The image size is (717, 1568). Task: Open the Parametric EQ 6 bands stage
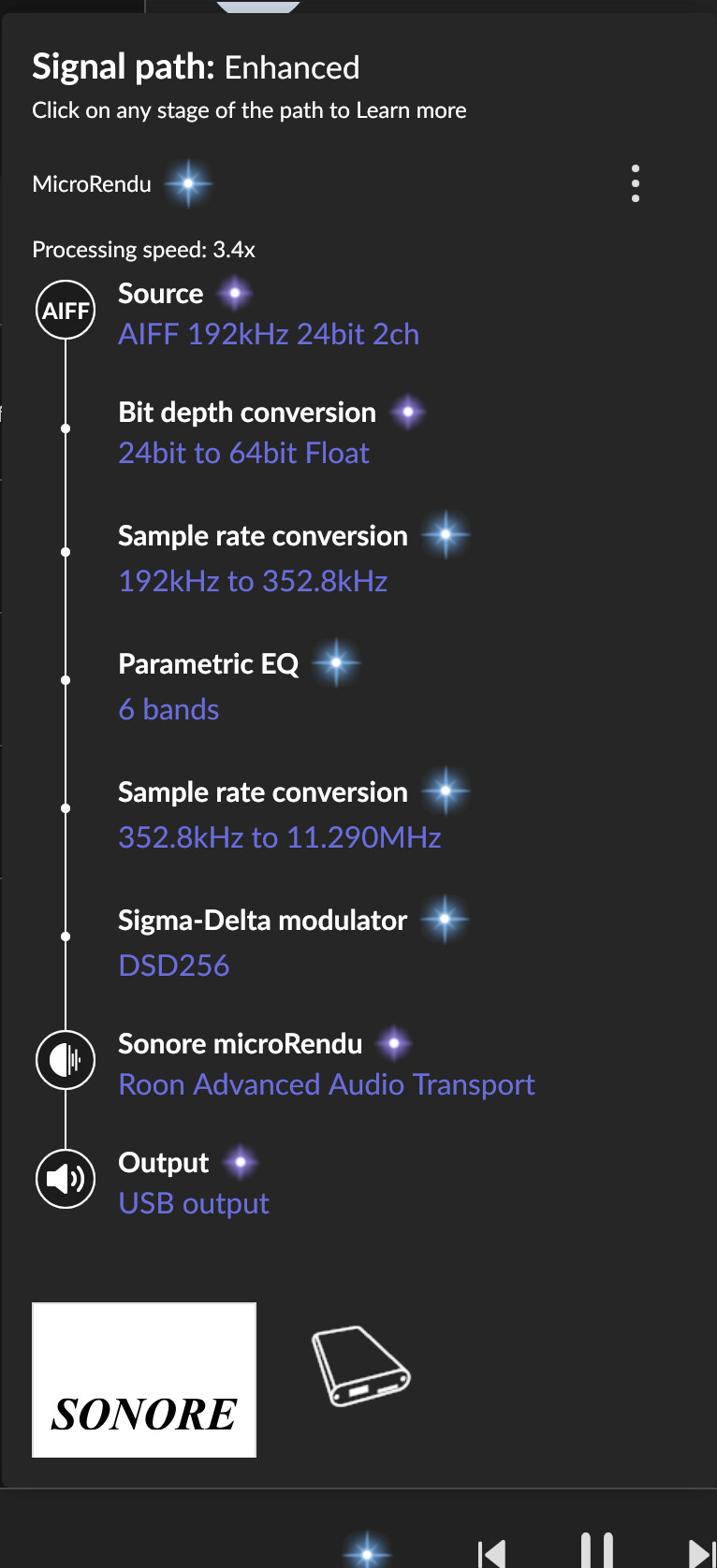[239, 686]
